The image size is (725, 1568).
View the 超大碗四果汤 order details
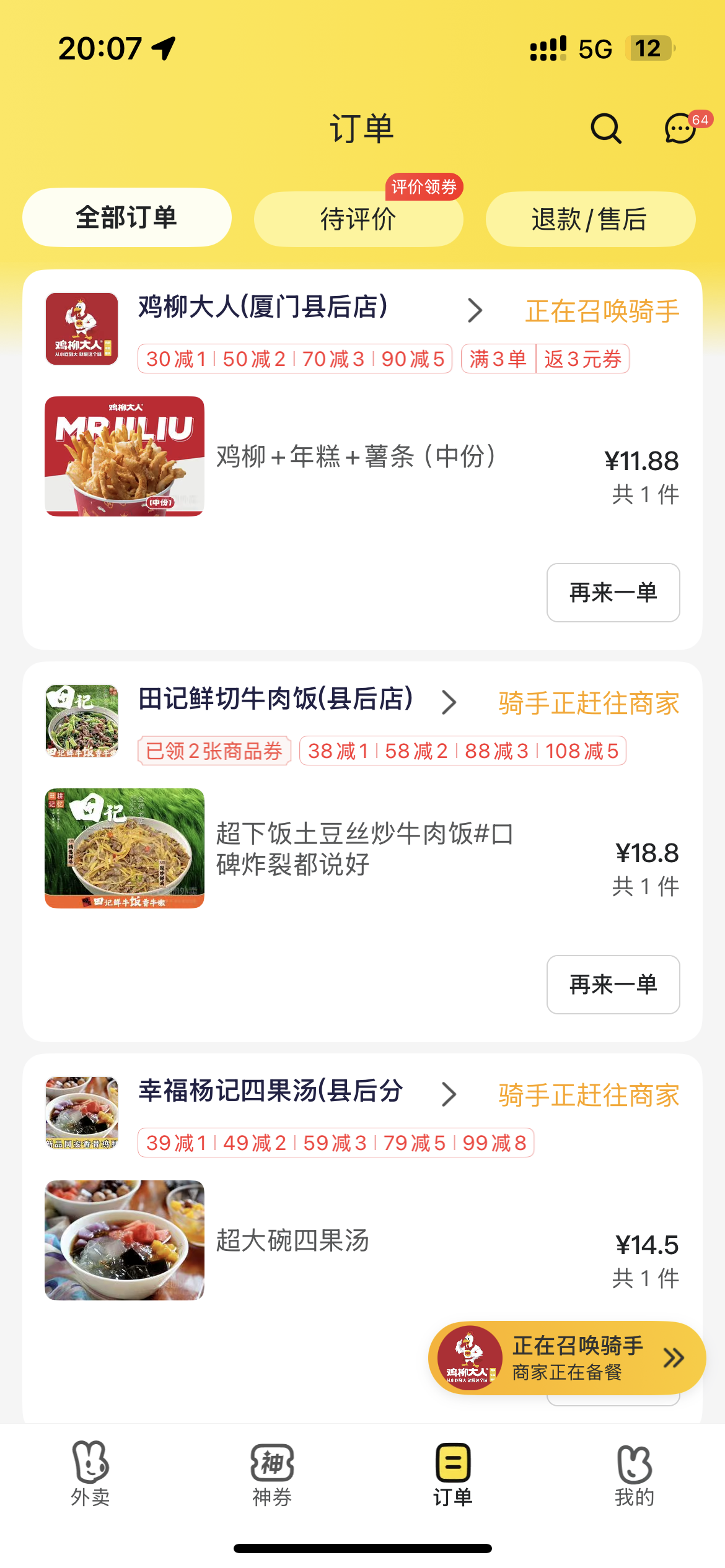pos(292,1240)
